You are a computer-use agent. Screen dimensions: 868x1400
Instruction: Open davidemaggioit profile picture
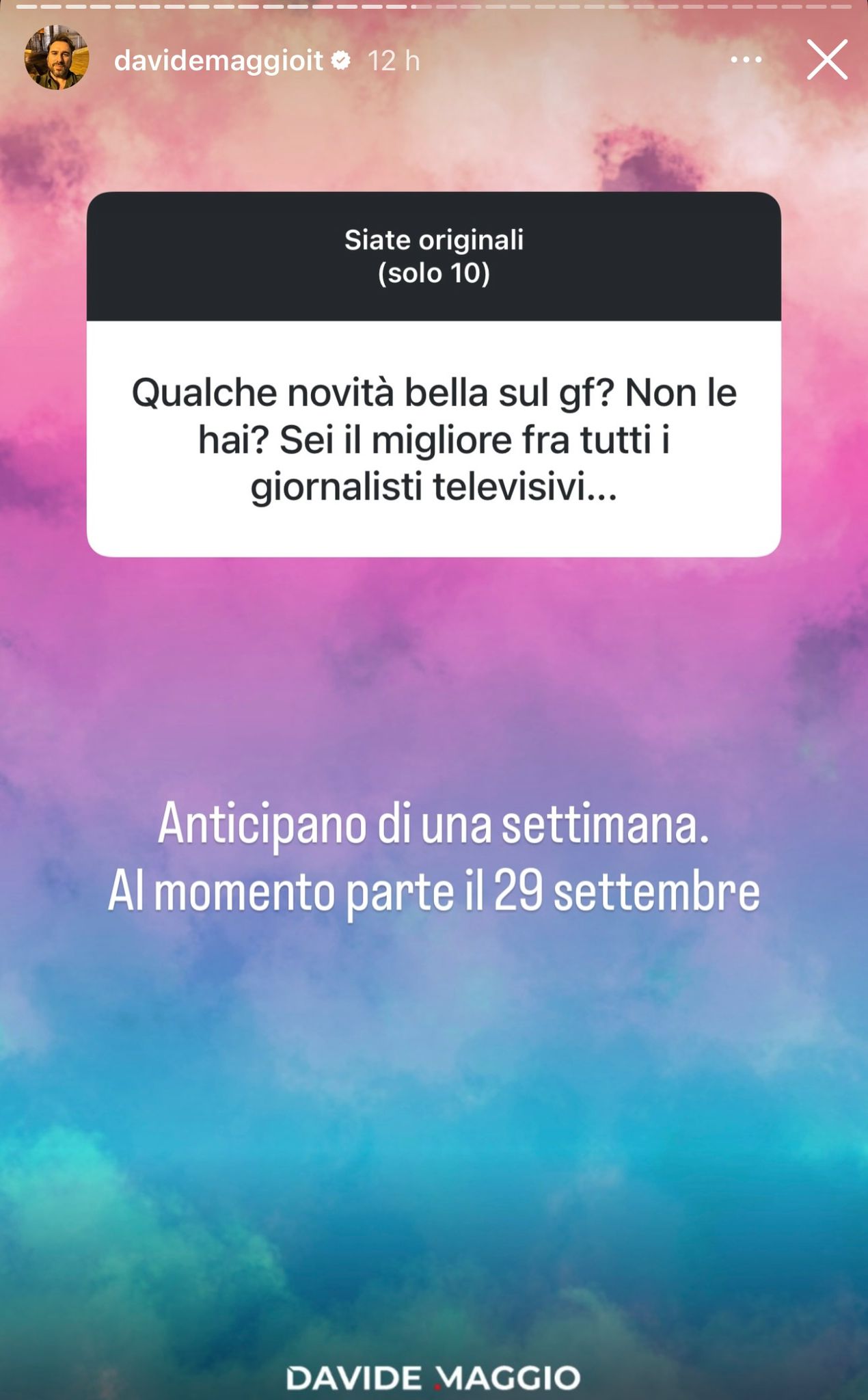(x=57, y=59)
